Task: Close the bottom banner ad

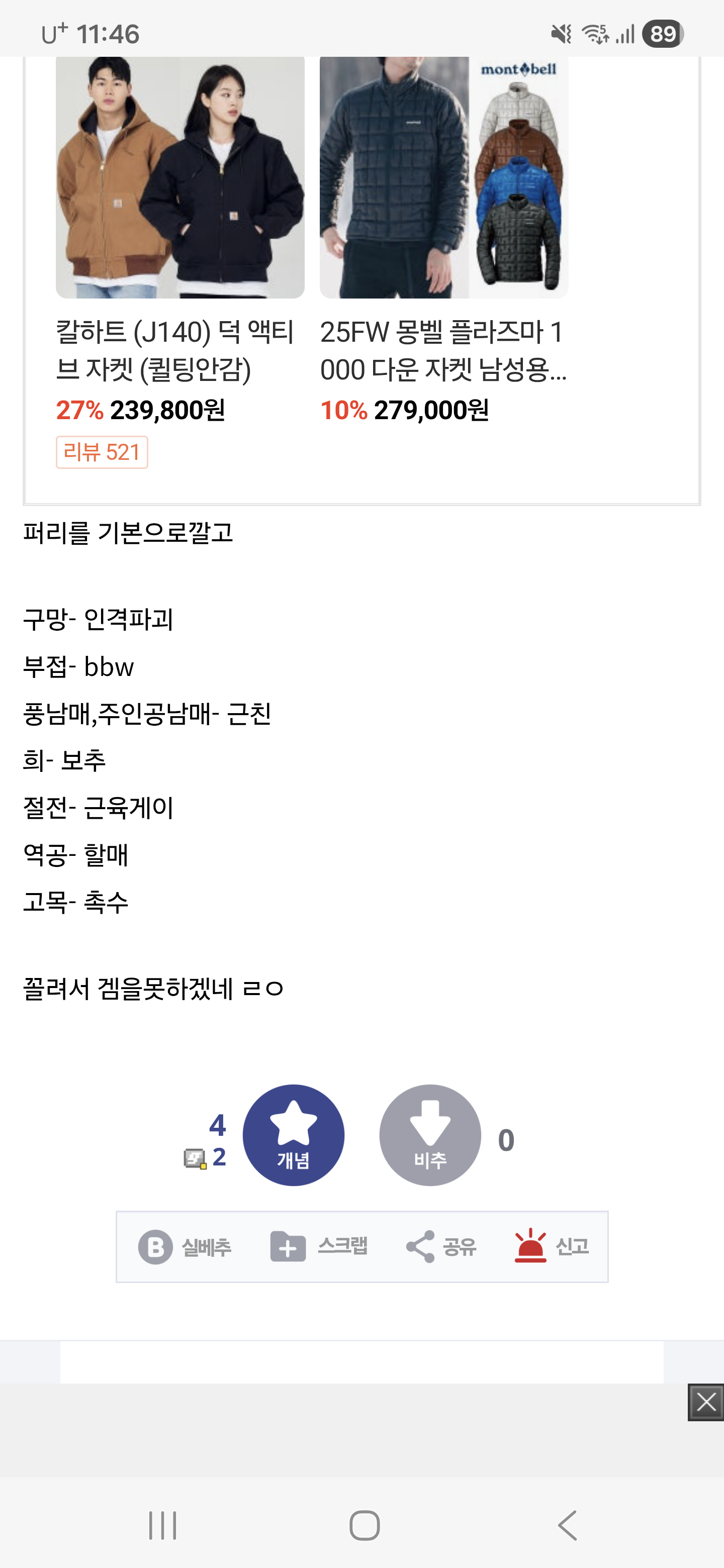Action: coord(706,1403)
